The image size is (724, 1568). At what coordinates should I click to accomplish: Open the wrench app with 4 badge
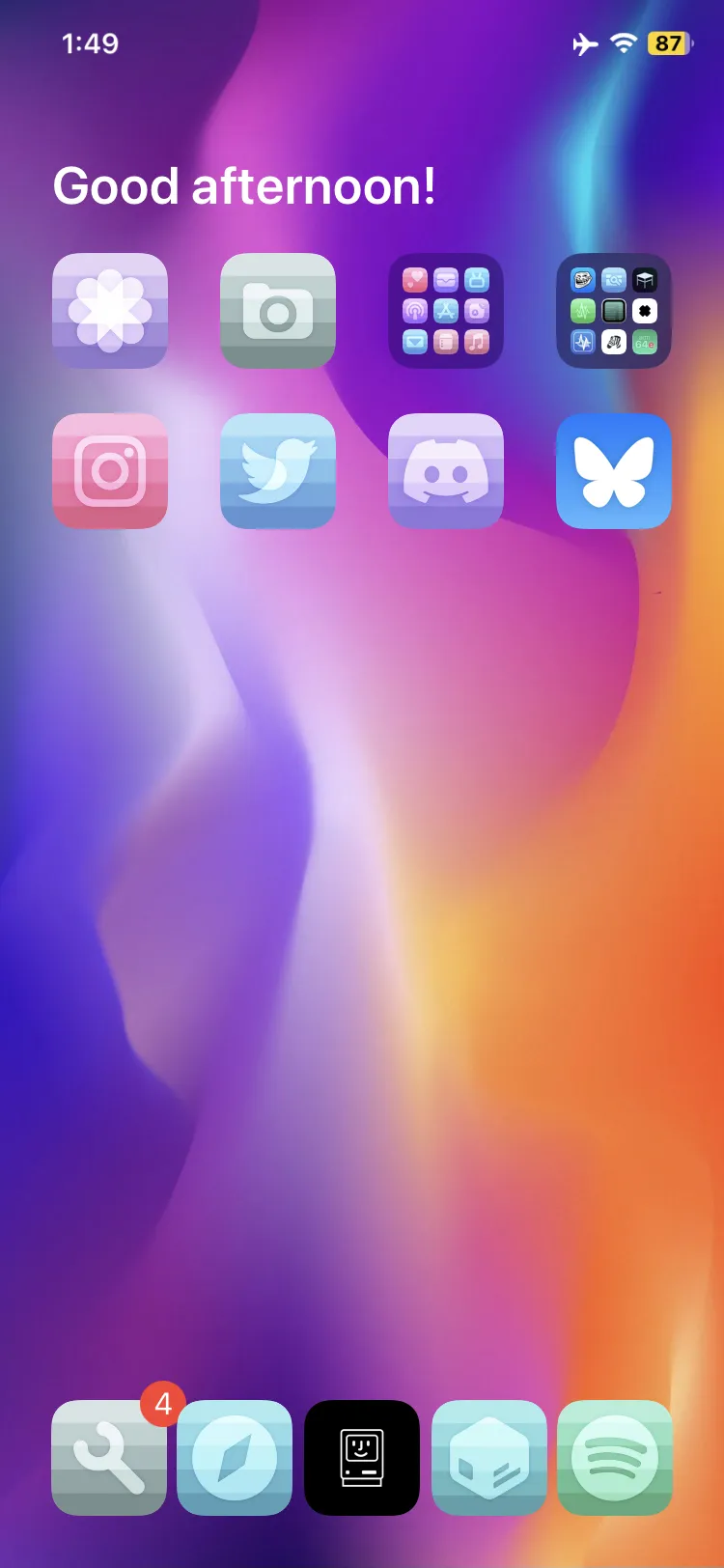(109, 1458)
